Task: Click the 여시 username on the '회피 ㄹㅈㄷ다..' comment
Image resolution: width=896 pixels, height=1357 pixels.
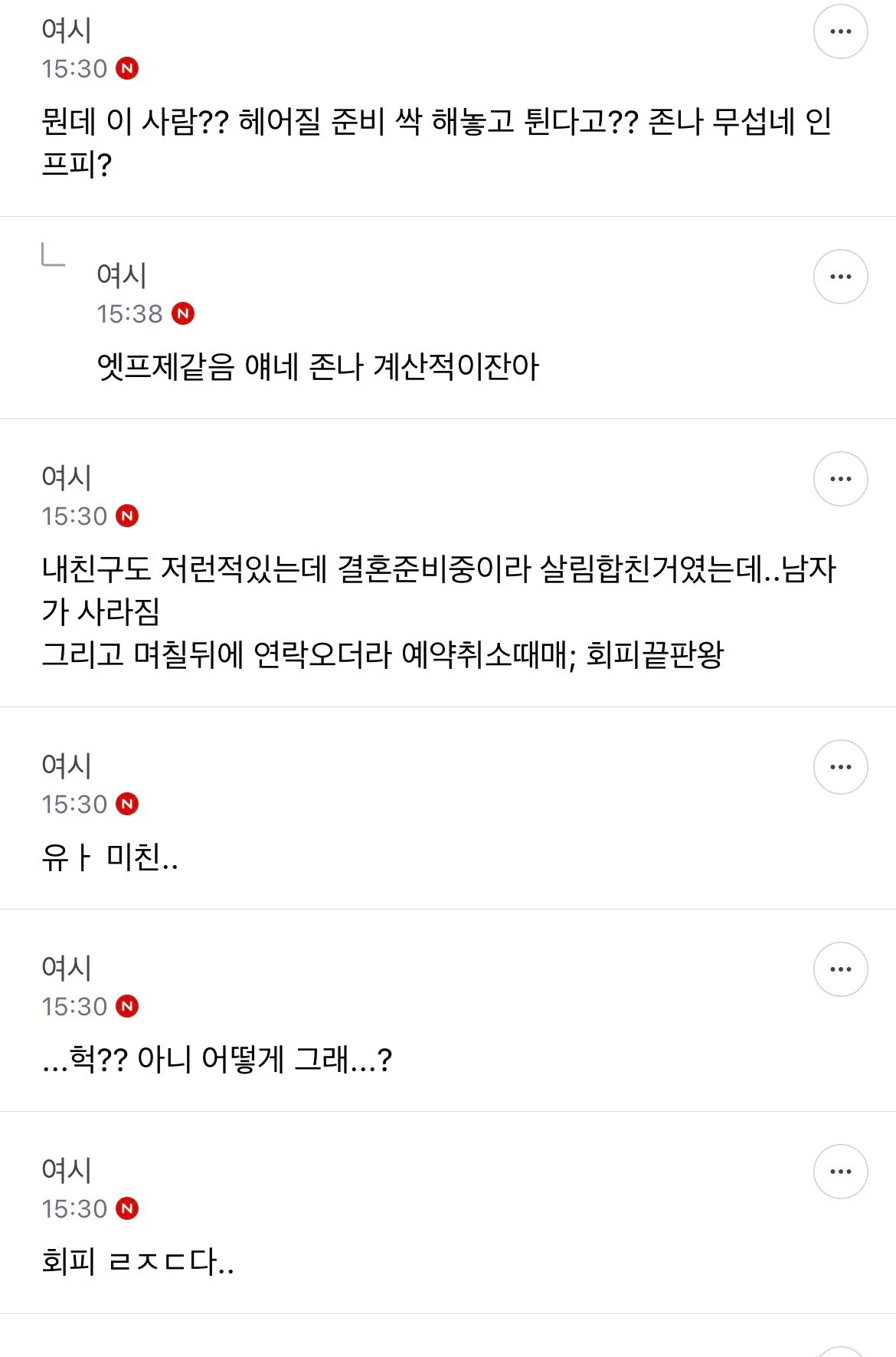Action: pyautogui.click(x=65, y=1171)
